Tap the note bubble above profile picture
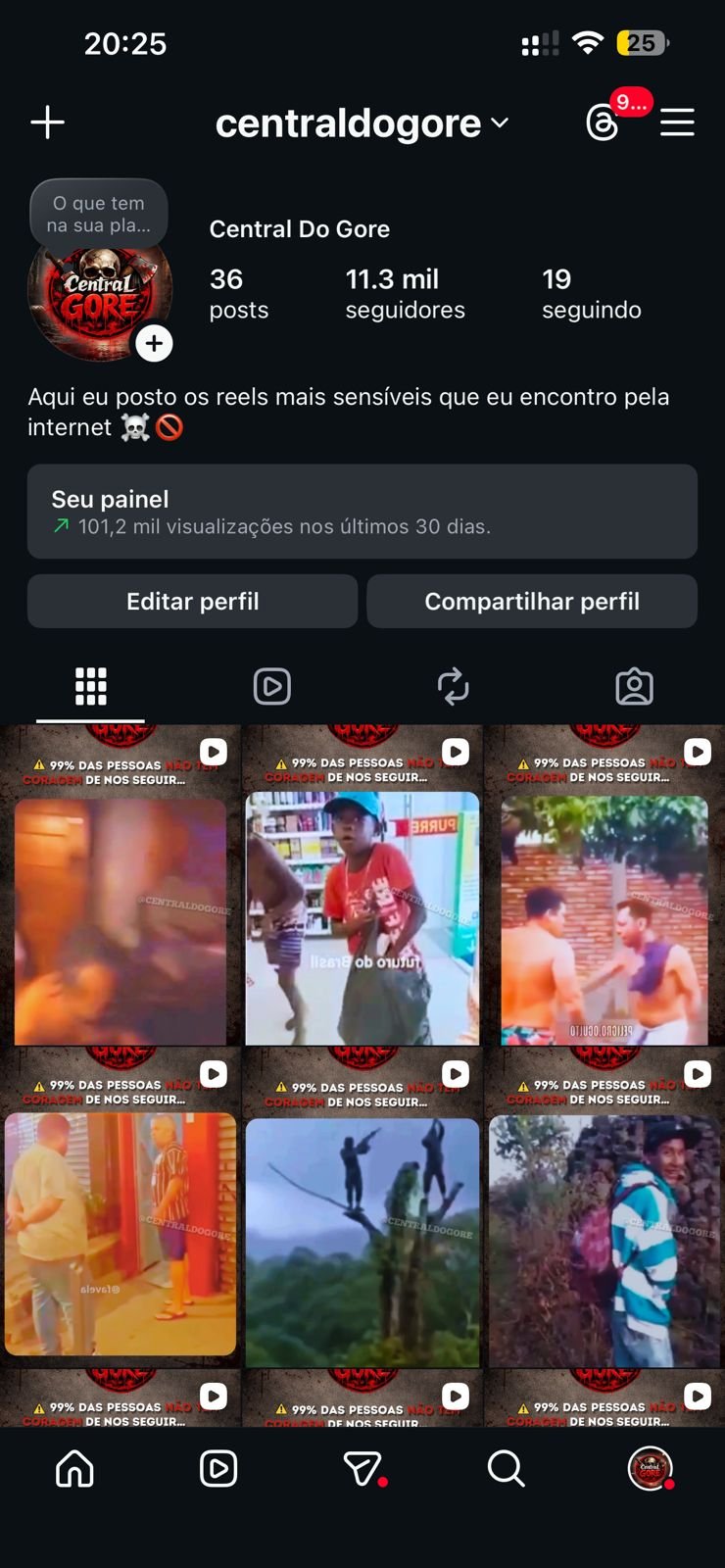 (99, 214)
